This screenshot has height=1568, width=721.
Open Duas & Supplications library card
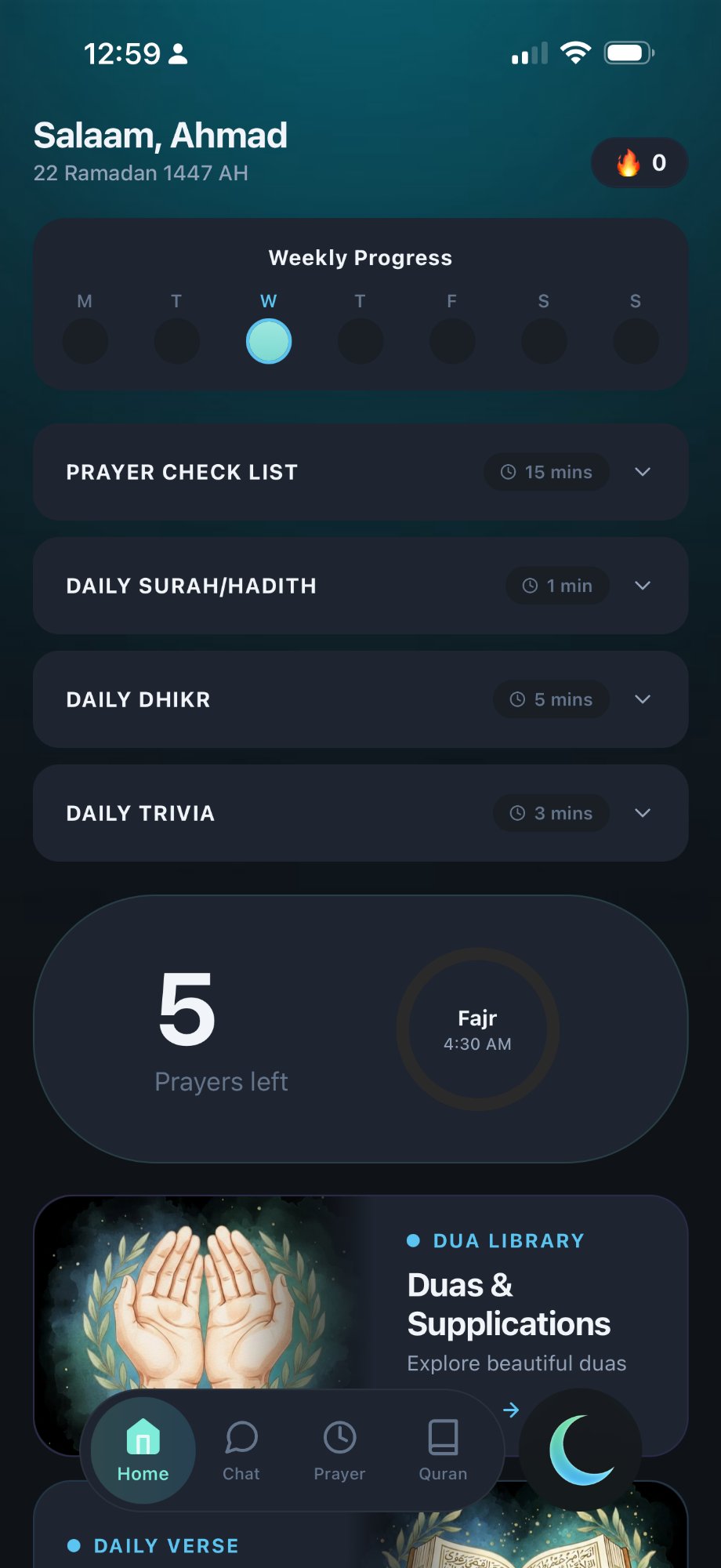509,1301
